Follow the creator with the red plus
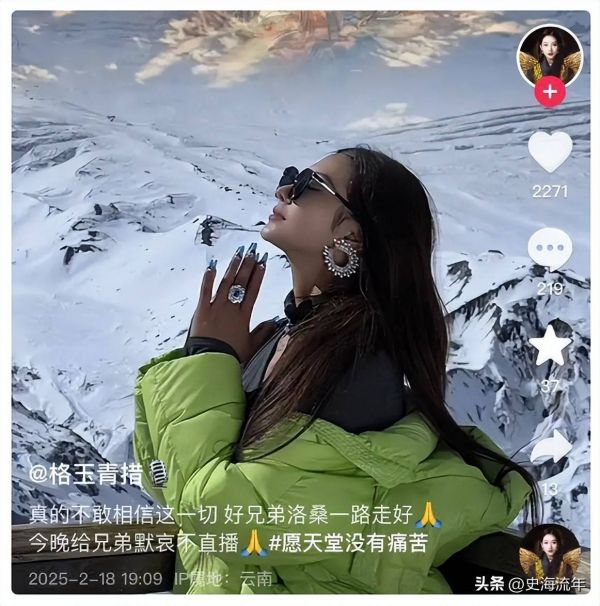The height and width of the screenshot is (606, 600). (x=549, y=93)
